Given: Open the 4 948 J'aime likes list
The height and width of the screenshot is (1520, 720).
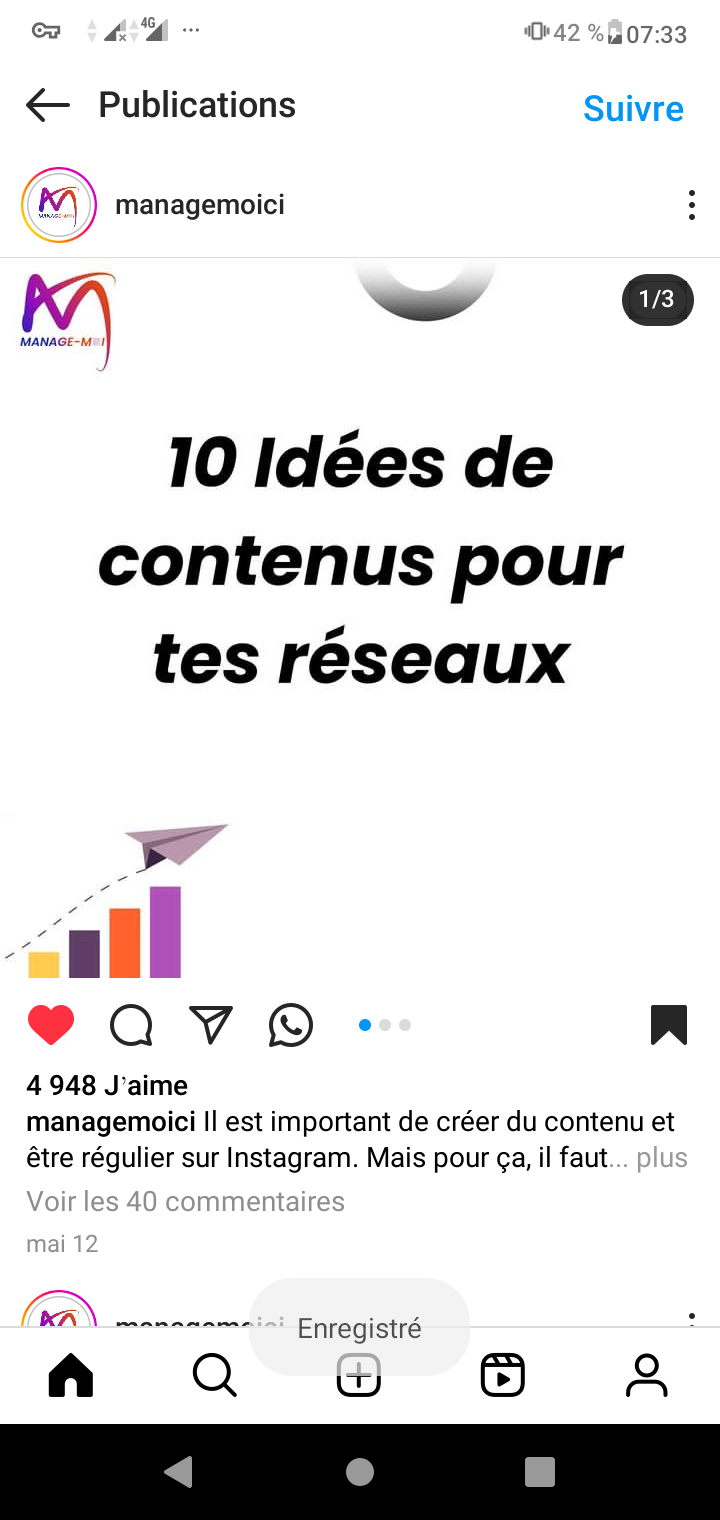Looking at the screenshot, I should 107,1085.
